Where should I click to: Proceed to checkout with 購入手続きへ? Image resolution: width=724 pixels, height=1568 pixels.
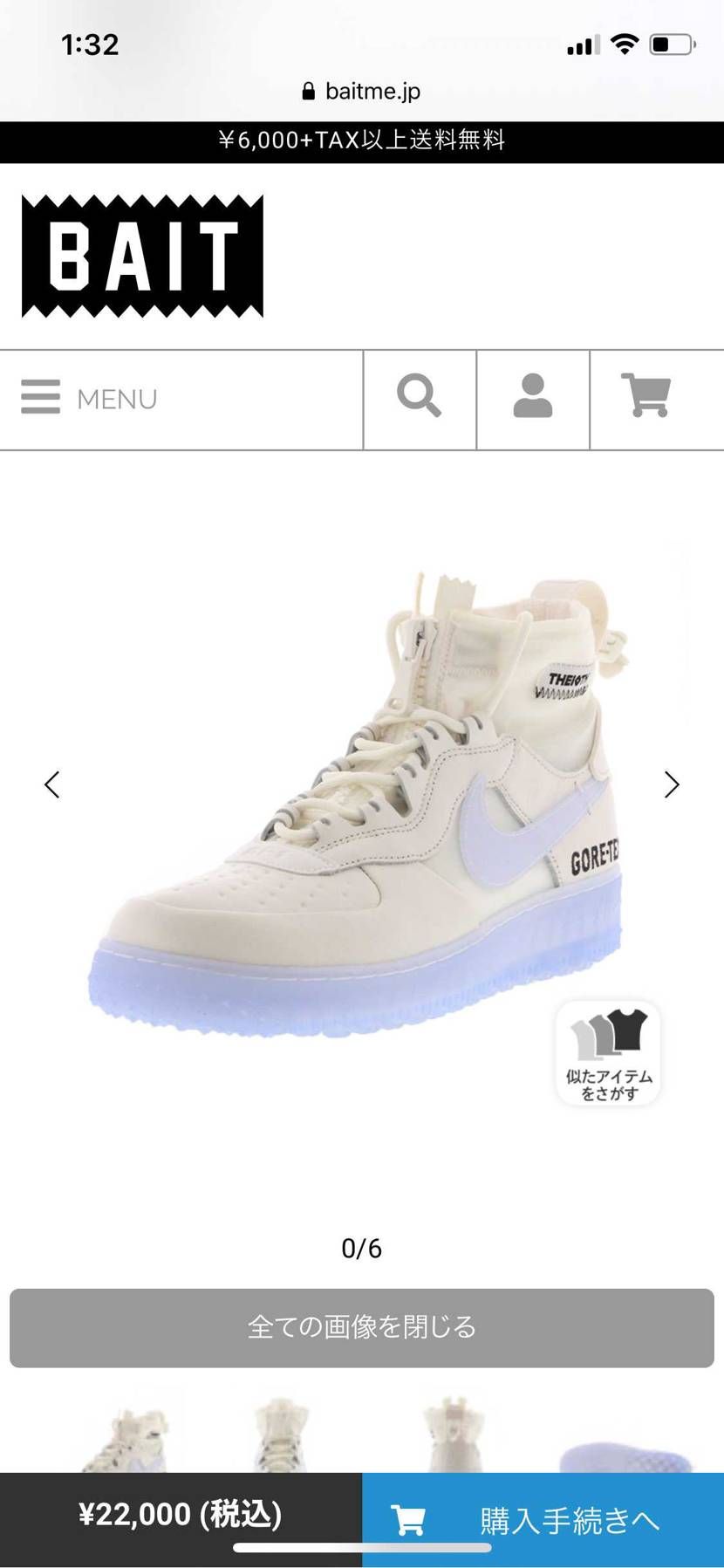point(543,1520)
